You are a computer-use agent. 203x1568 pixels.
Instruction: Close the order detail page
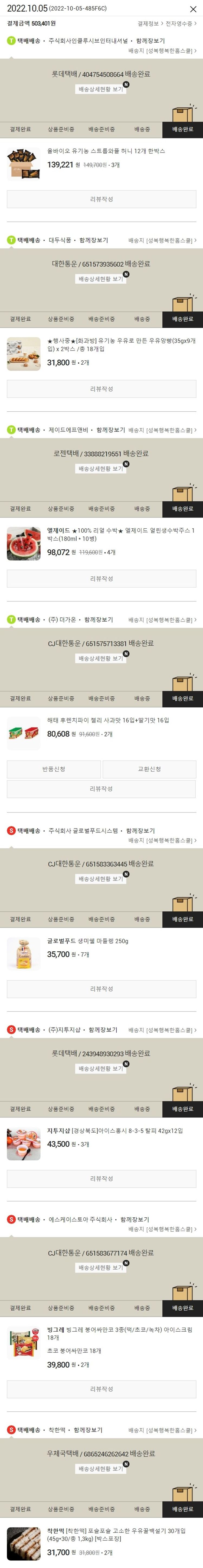[193, 9]
